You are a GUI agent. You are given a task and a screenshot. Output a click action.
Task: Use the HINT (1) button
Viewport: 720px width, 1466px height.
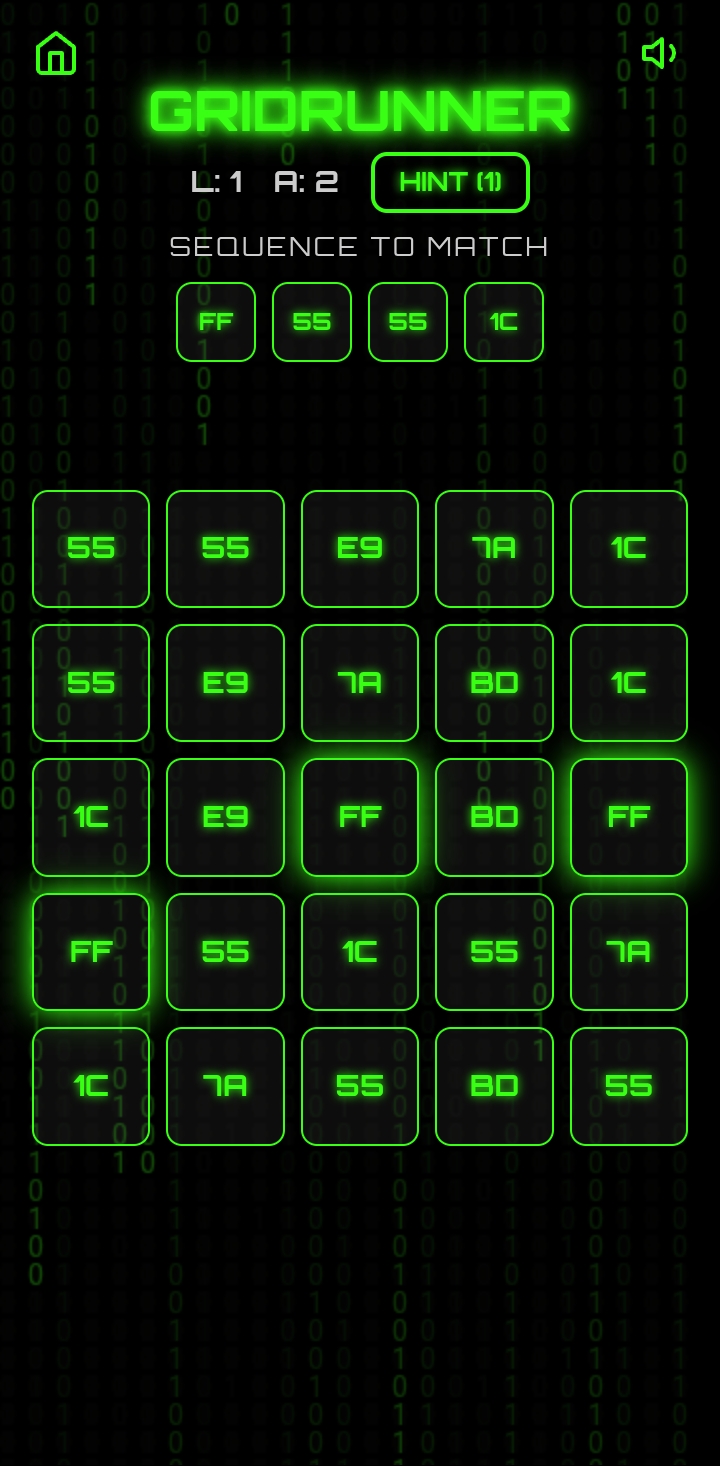[450, 182]
